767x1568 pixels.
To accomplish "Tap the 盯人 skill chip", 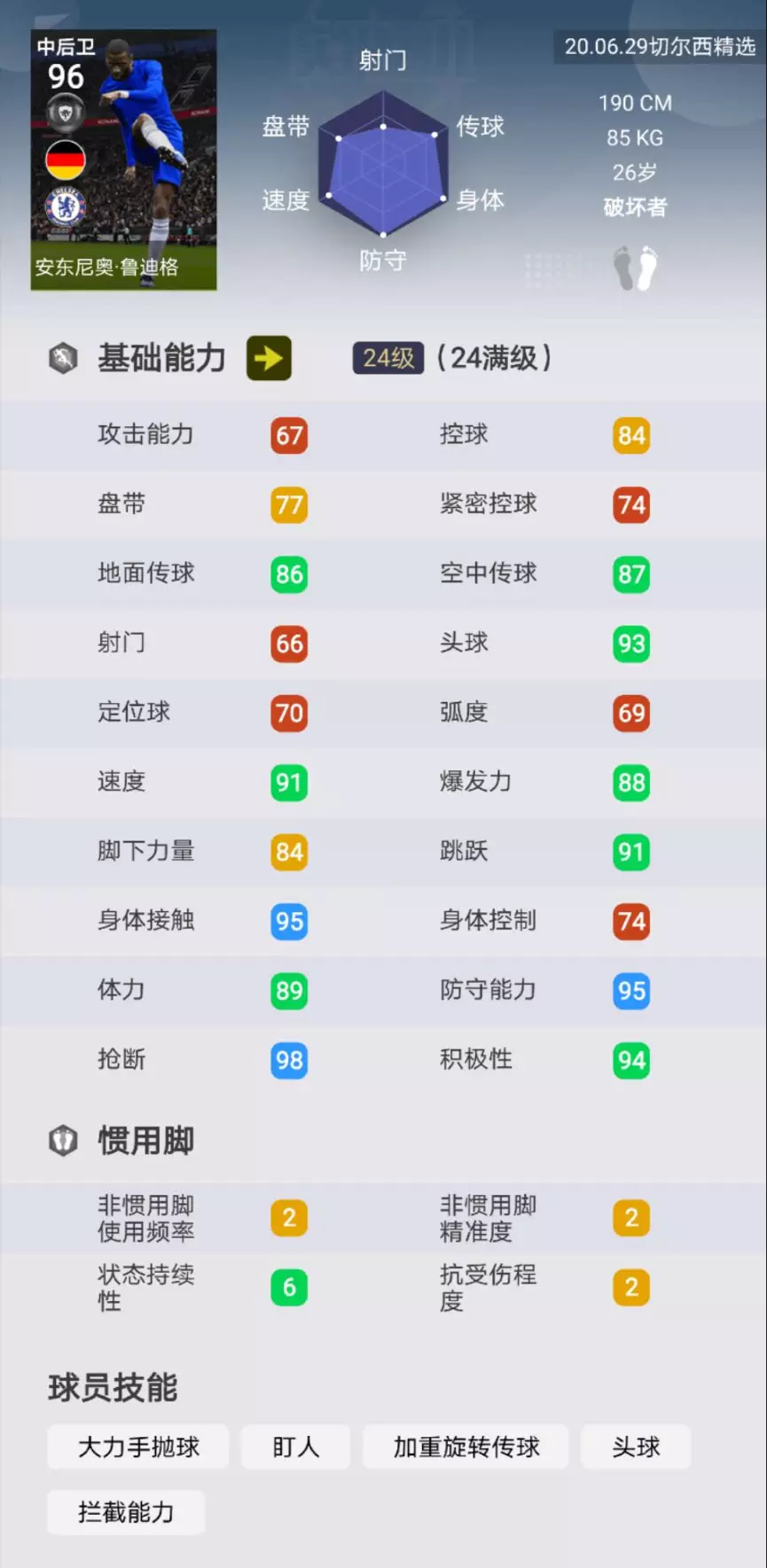I will coord(296,1447).
